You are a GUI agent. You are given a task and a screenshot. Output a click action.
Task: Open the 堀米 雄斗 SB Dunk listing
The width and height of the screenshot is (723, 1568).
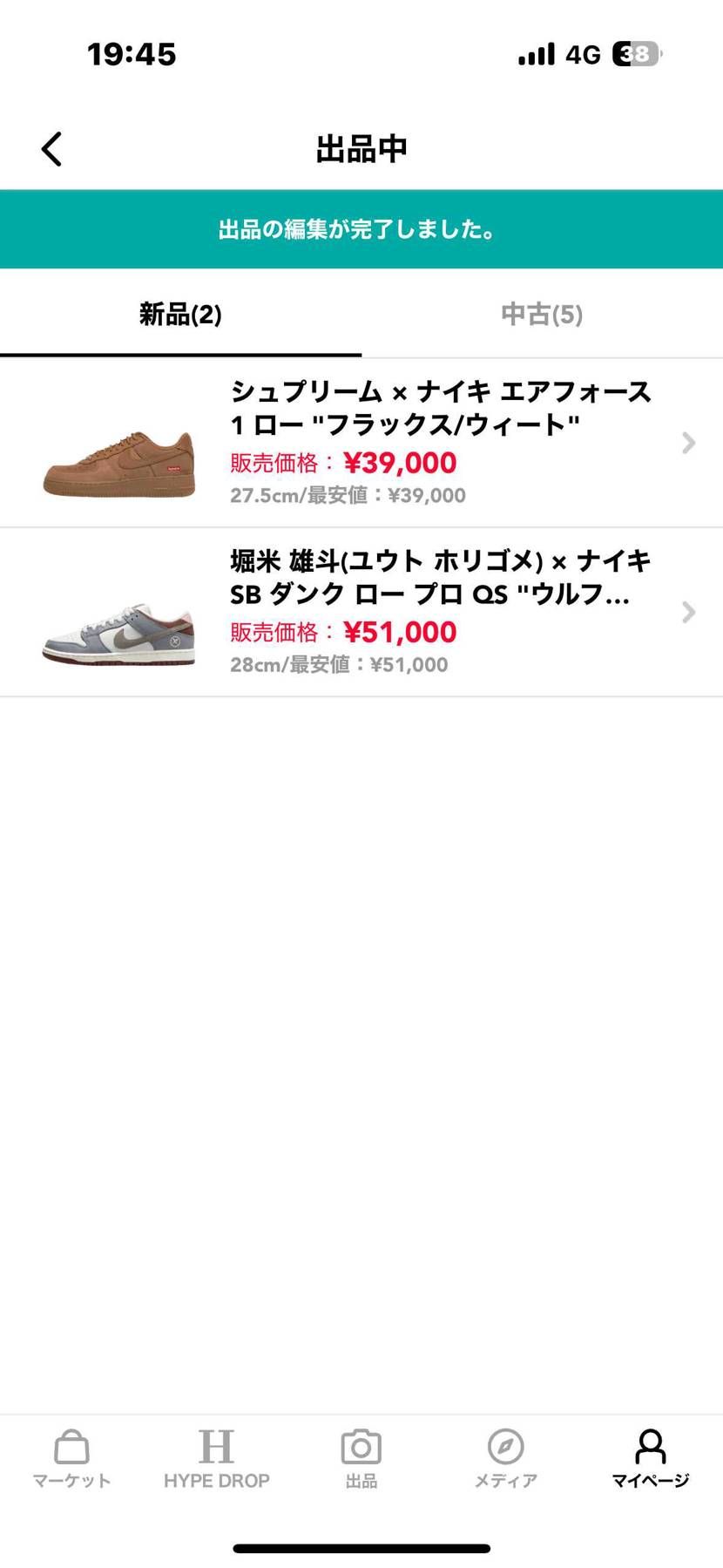pyautogui.click(x=361, y=612)
